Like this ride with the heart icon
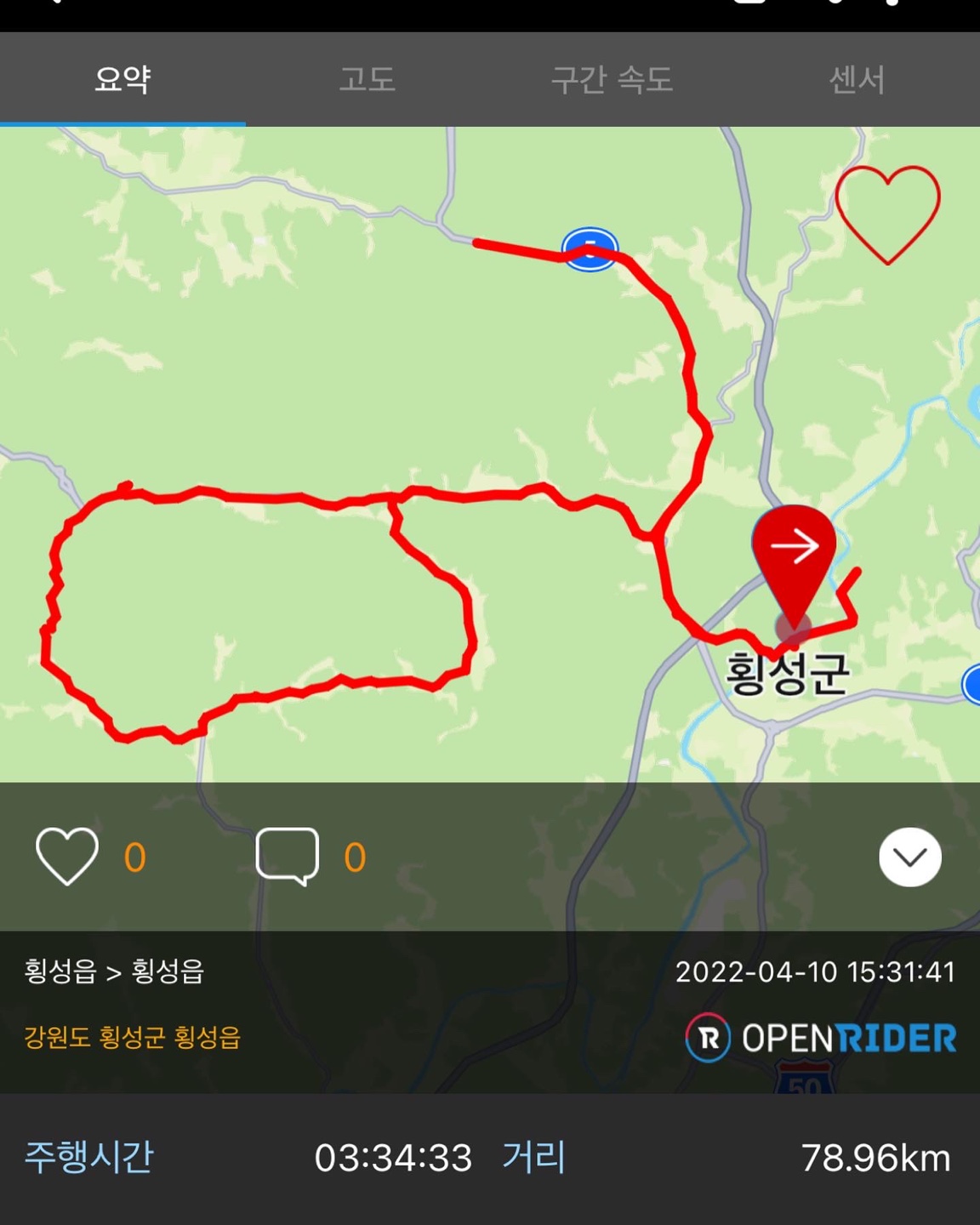Viewport: 980px width, 1225px height. coord(67,857)
